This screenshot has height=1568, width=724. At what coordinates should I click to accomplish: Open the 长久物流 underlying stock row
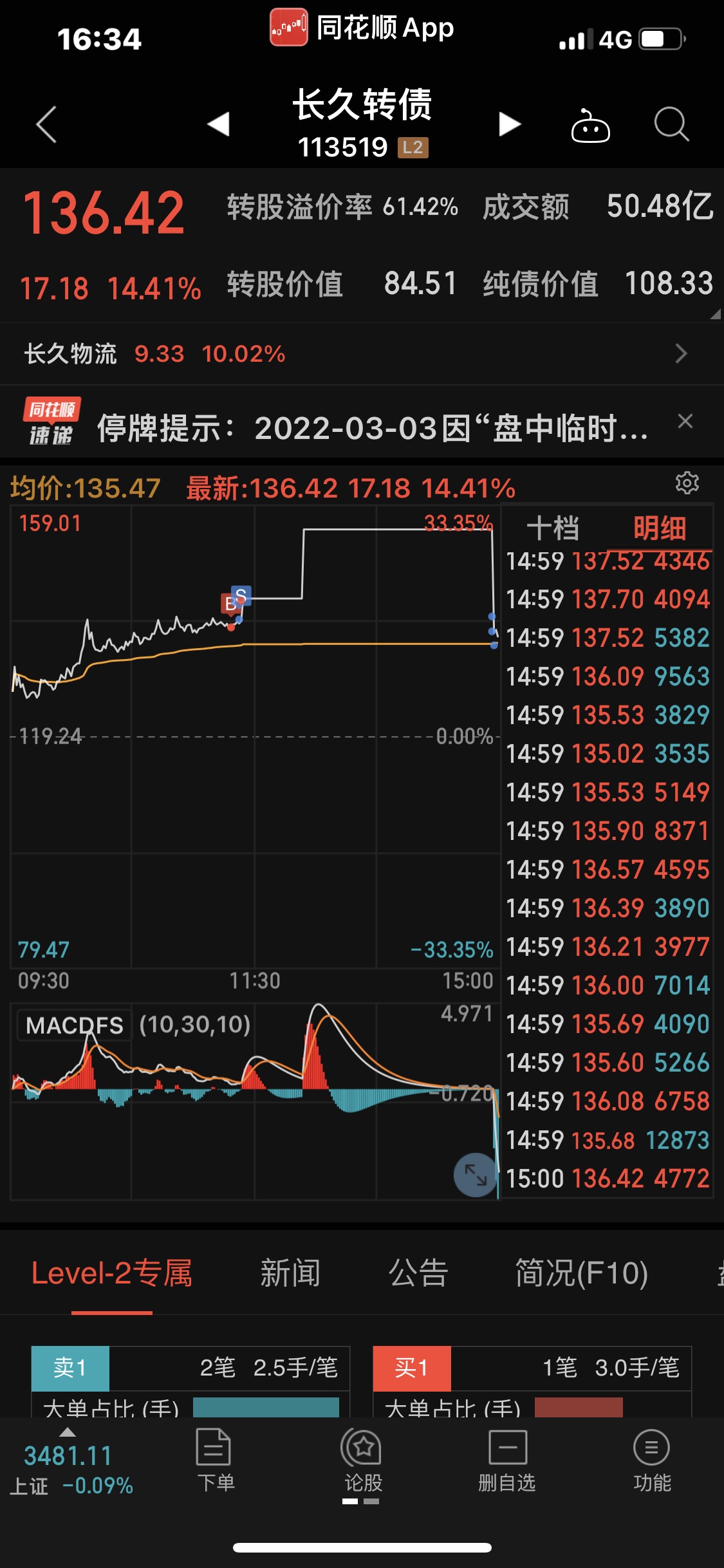click(362, 353)
